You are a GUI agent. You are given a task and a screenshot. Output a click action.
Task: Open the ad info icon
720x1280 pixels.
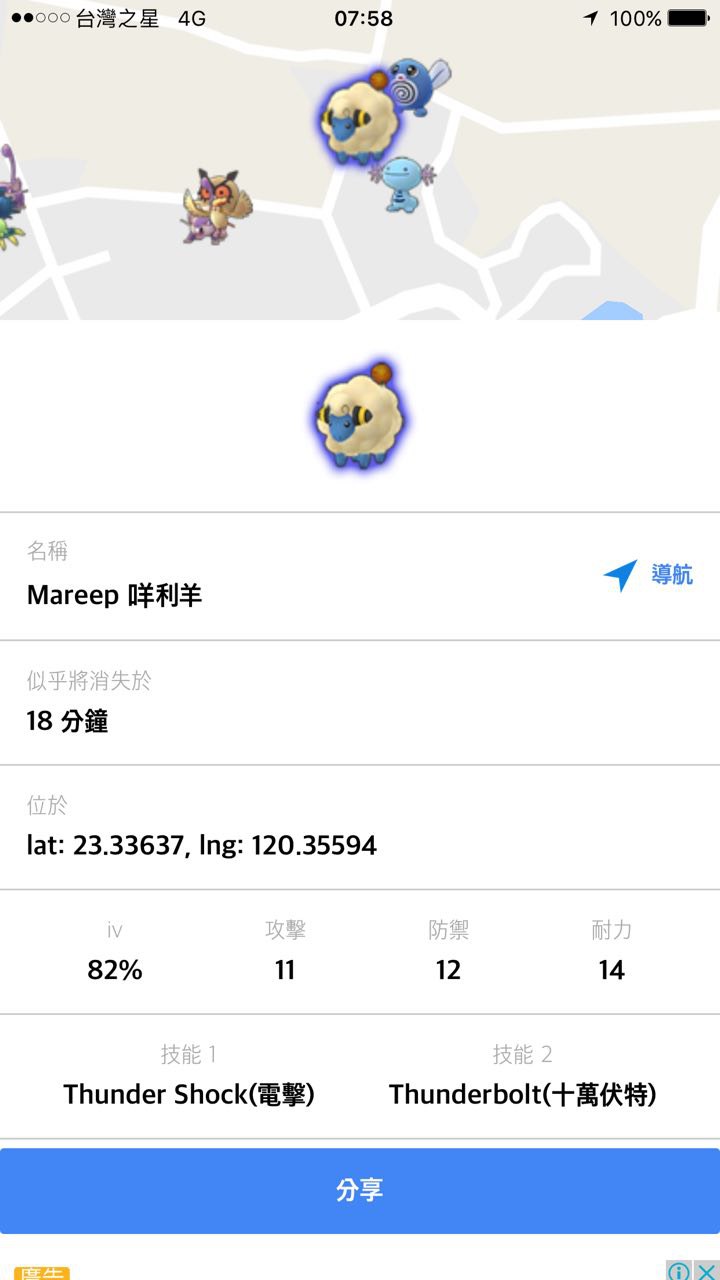point(679,1270)
